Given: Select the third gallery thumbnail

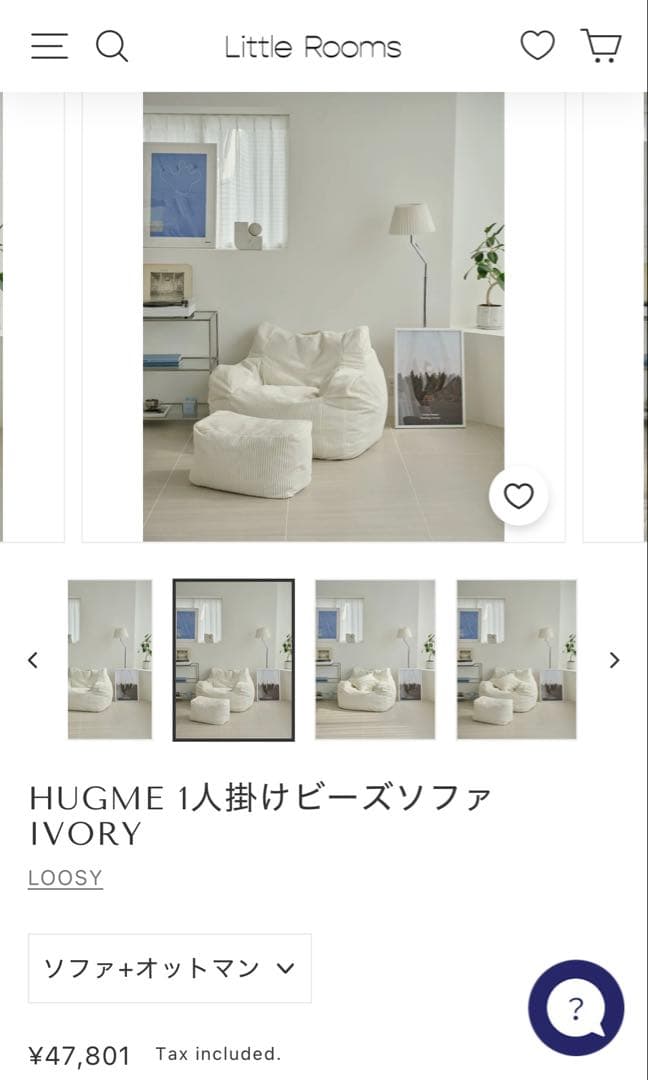Looking at the screenshot, I should [x=375, y=660].
